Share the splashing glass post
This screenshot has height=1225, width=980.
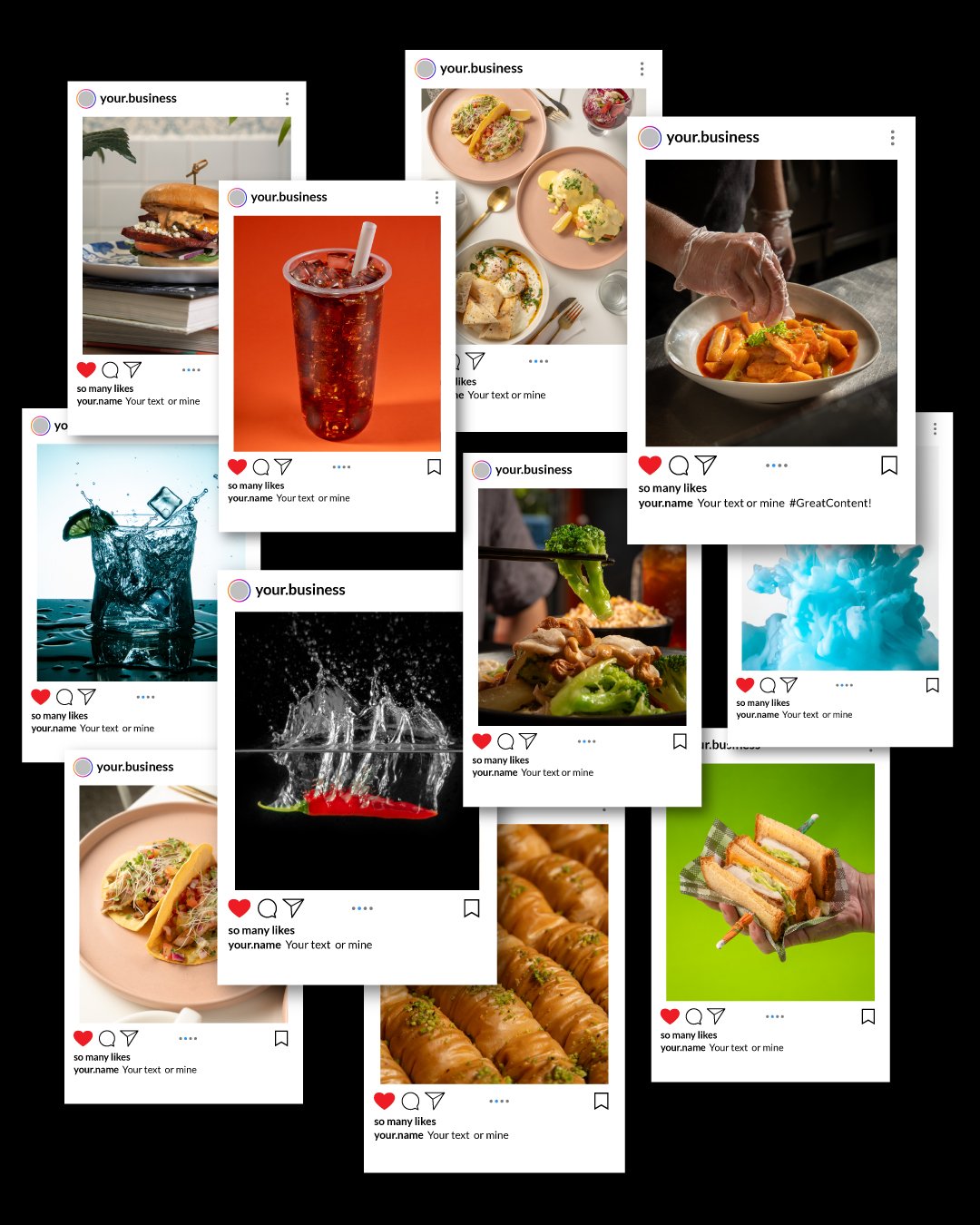86,697
